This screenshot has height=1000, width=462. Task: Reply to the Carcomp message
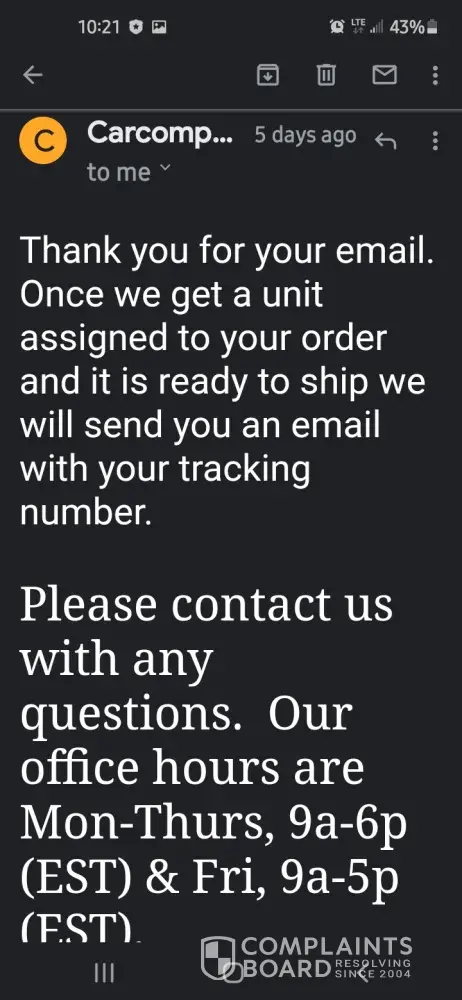(385, 141)
